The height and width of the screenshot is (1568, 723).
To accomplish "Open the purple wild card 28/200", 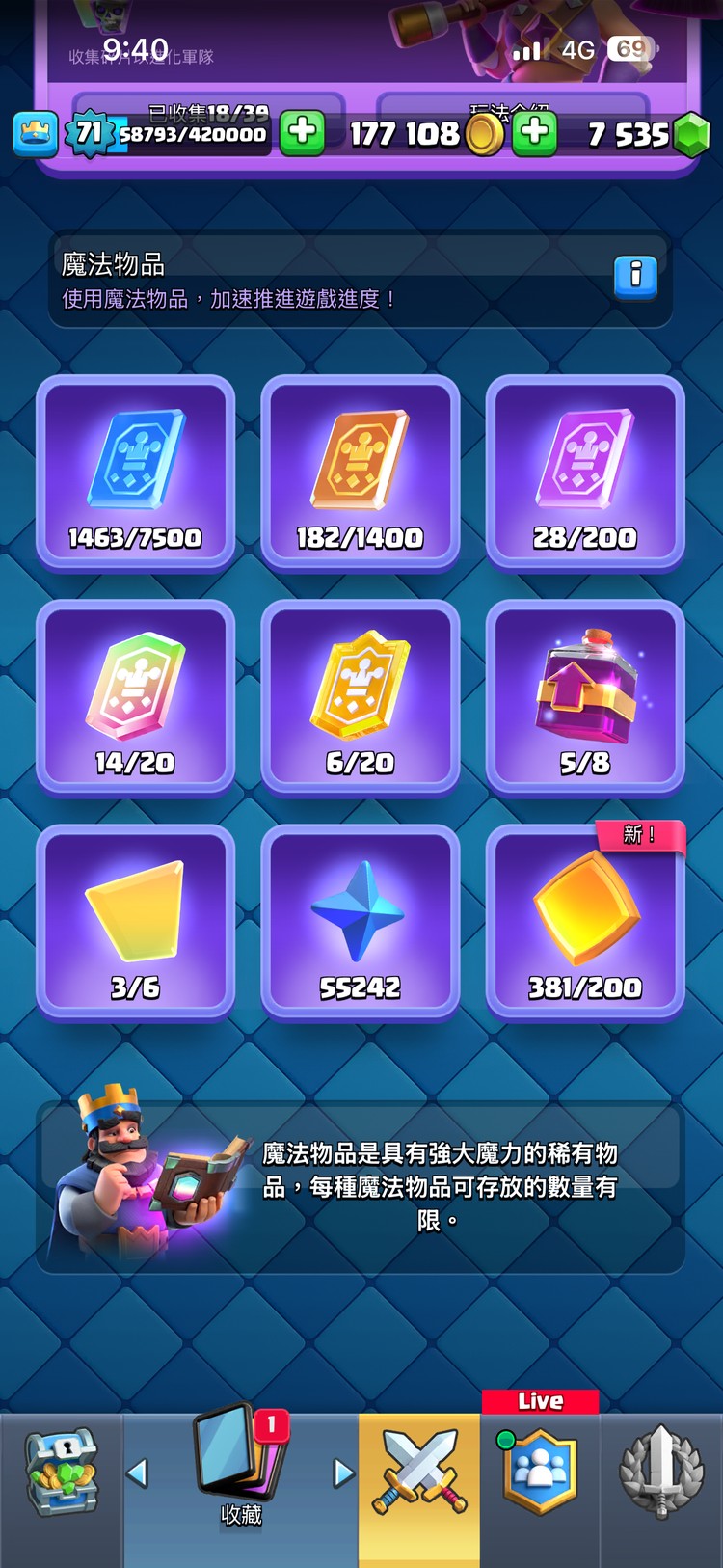I will point(585,473).
